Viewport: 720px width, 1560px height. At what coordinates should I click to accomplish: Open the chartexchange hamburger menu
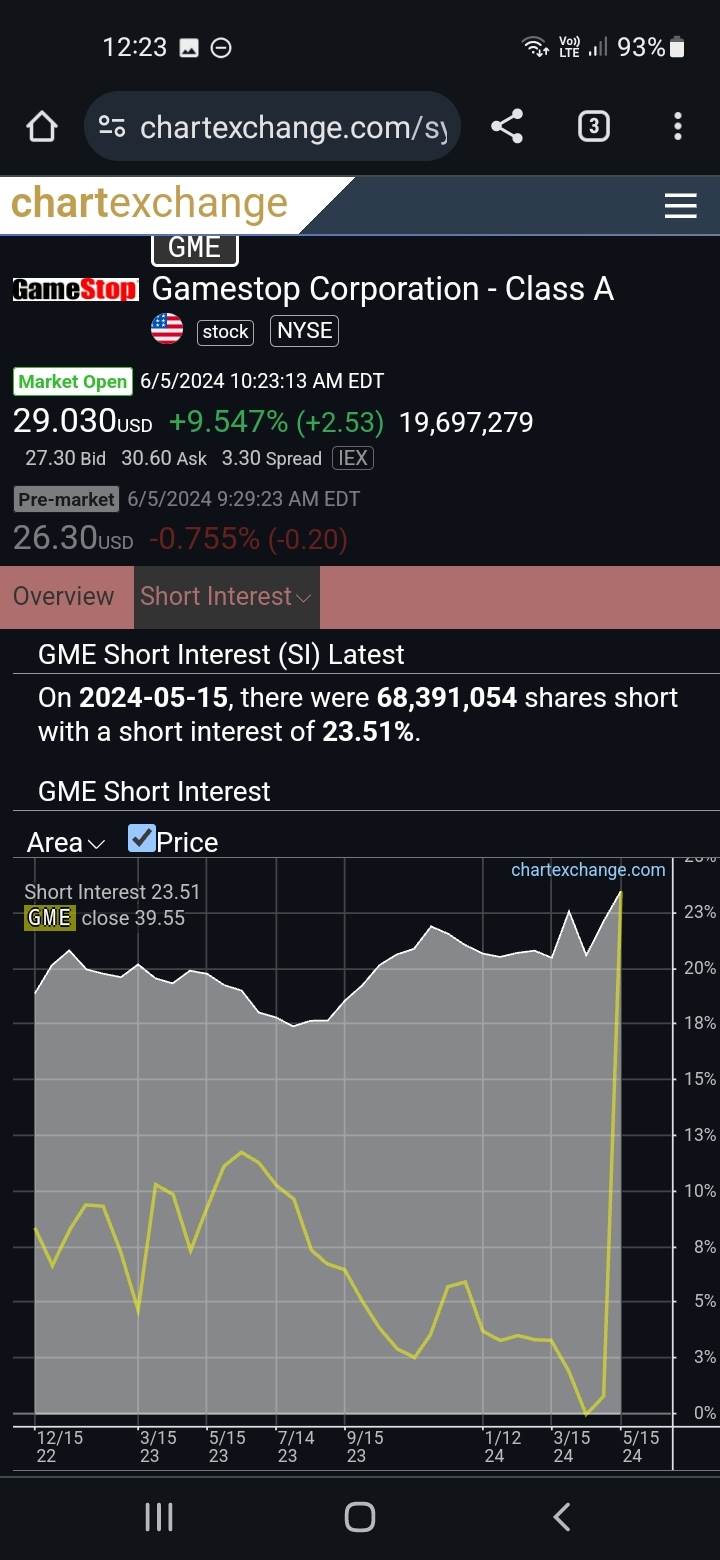click(x=681, y=205)
